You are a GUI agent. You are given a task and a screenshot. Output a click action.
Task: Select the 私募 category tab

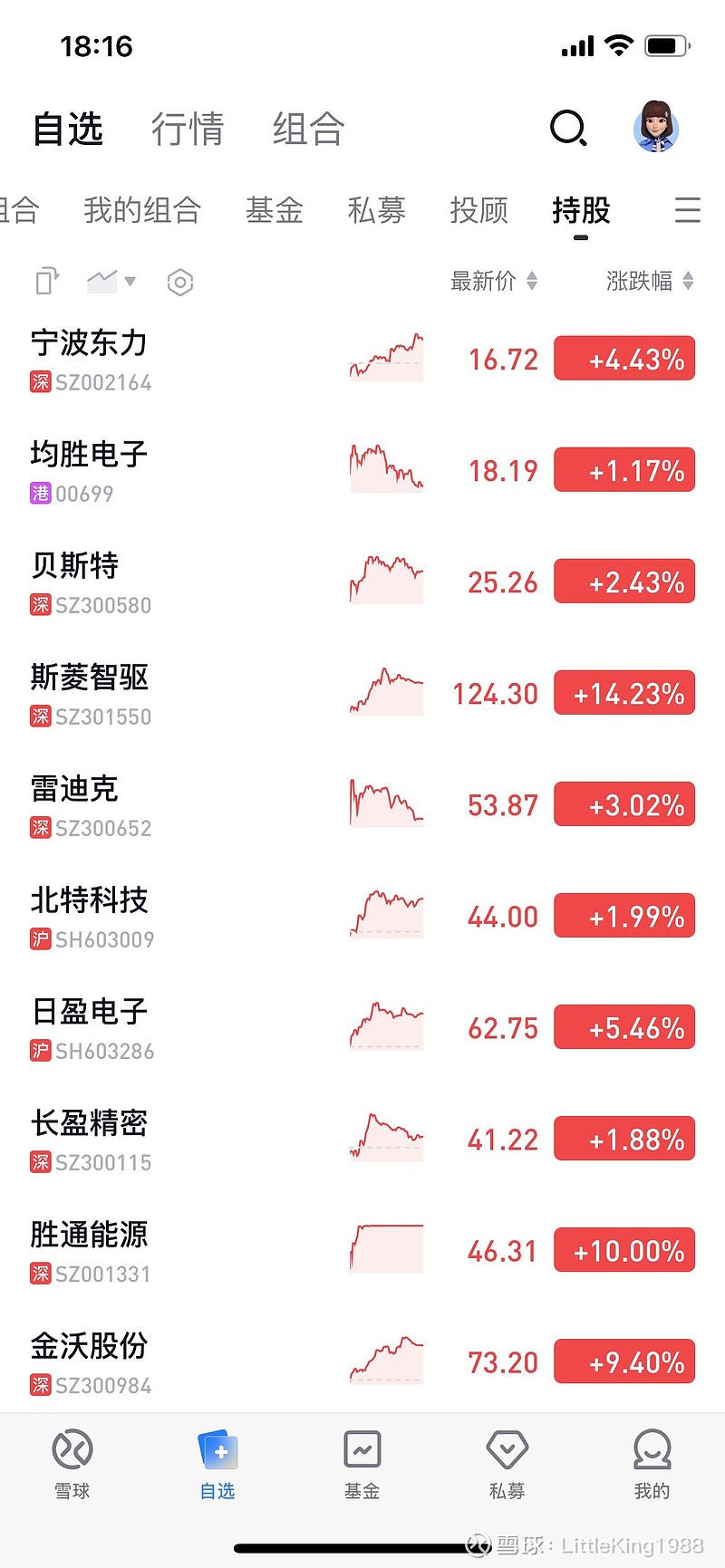(376, 210)
